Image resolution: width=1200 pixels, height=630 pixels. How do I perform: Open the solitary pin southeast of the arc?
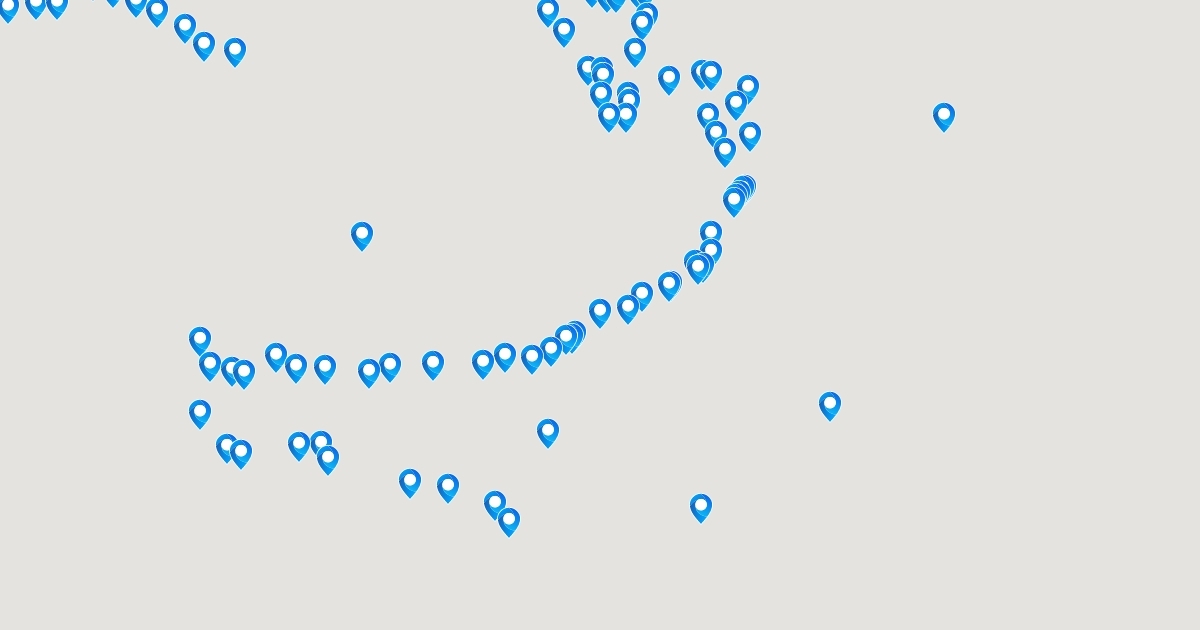click(829, 405)
